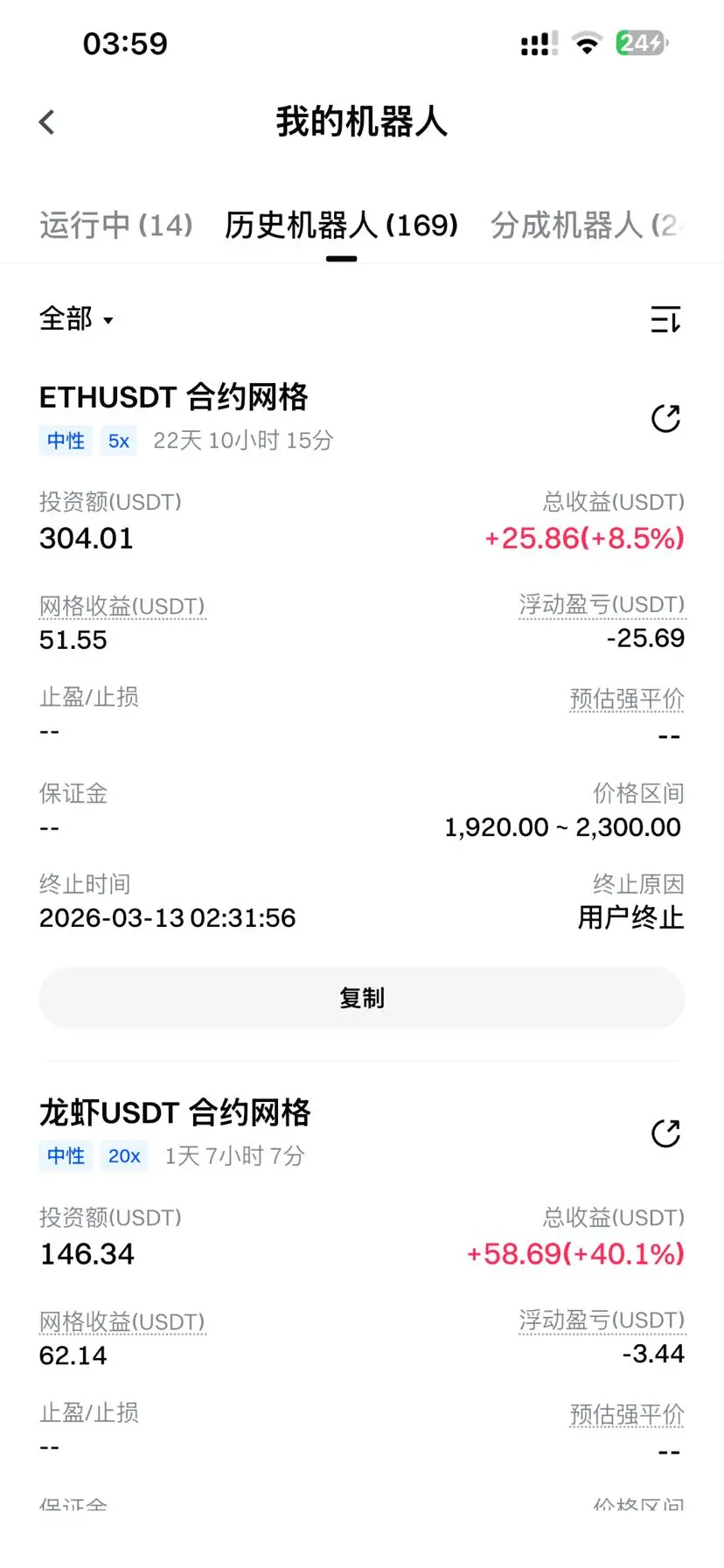Show 浮动盈亏 explanation on ETHUSDT card
Image resolution: width=724 pixels, height=1568 pixels.
(602, 605)
